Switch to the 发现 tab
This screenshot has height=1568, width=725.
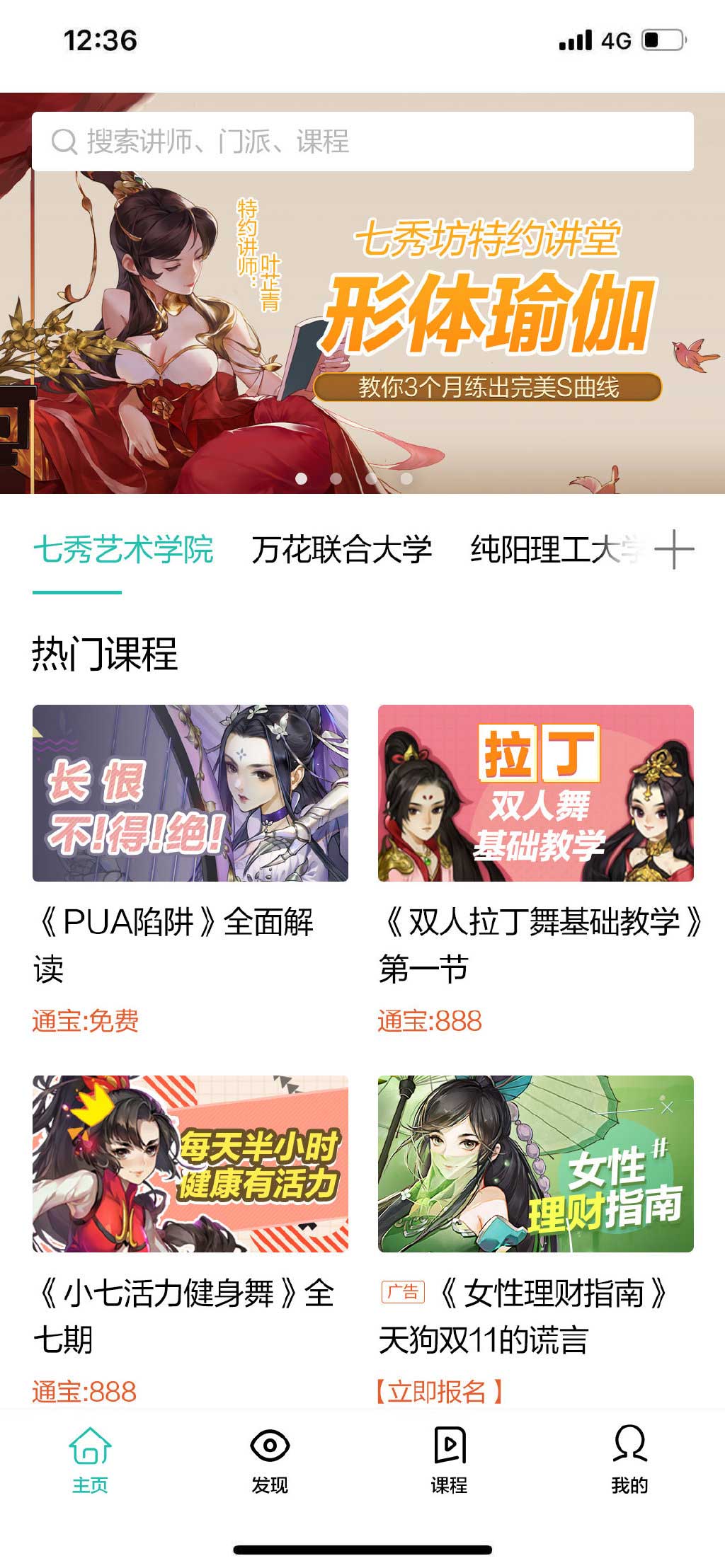270,1460
